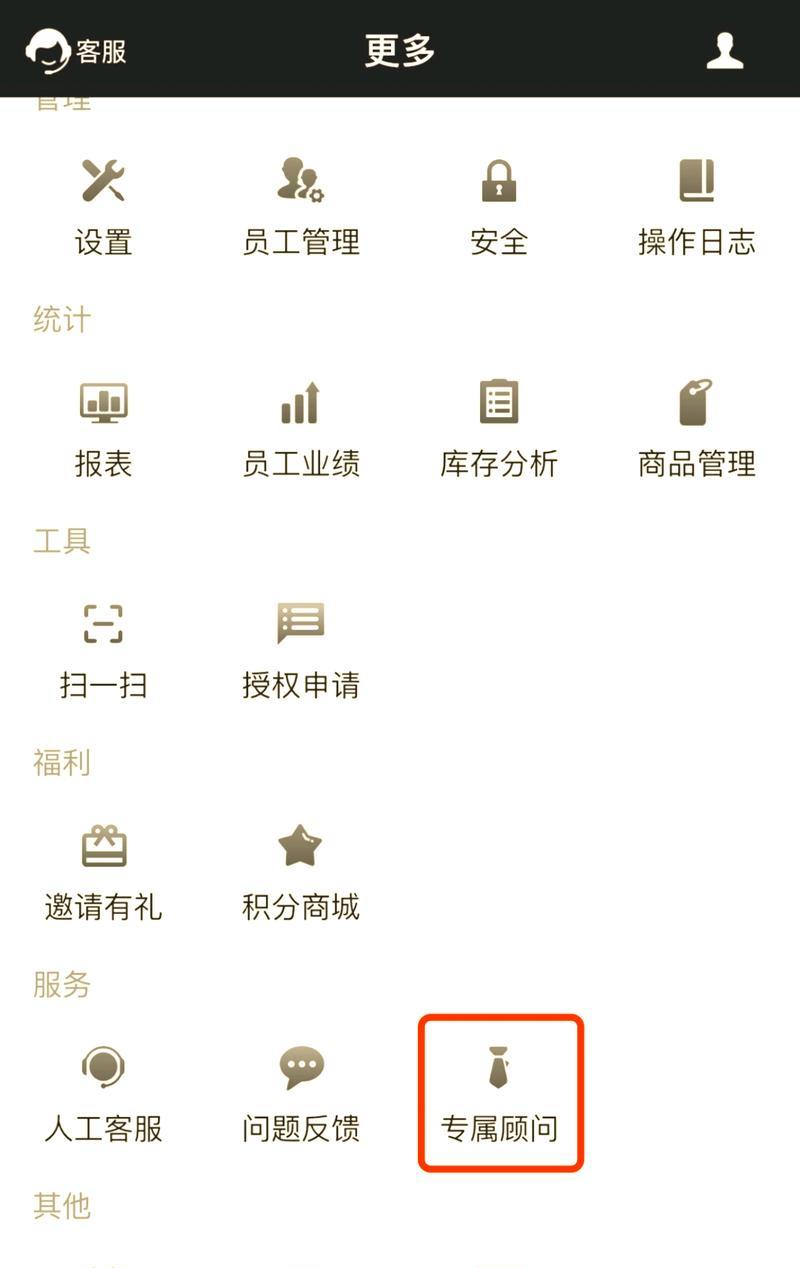This screenshot has height=1268, width=800.
Task: View the 操作日志 operation log
Action: 696,205
